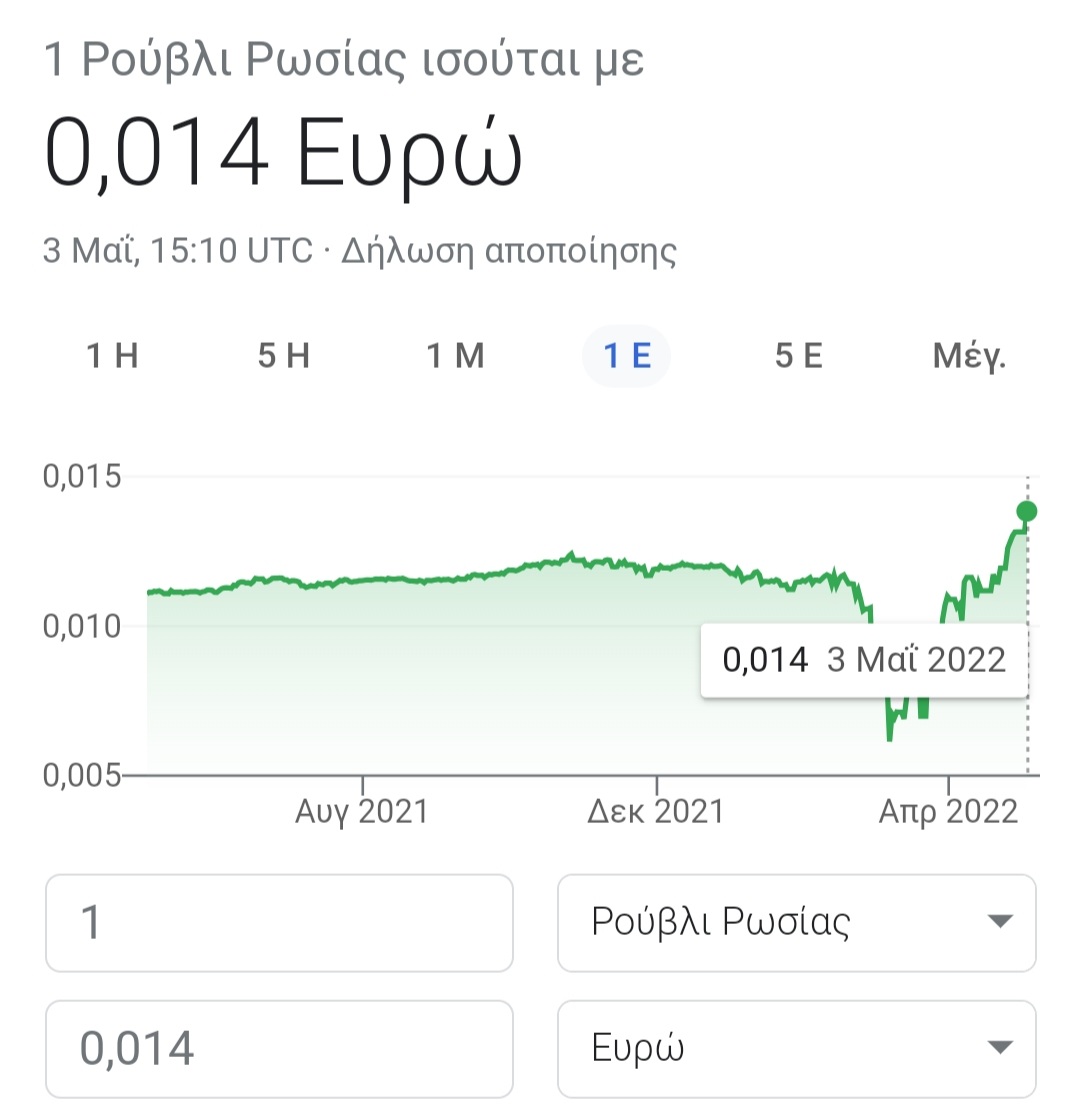Viewport: 1080px width, 1113px height.
Task: Edit the euro amount field showing 0,014
Action: (x=279, y=1048)
